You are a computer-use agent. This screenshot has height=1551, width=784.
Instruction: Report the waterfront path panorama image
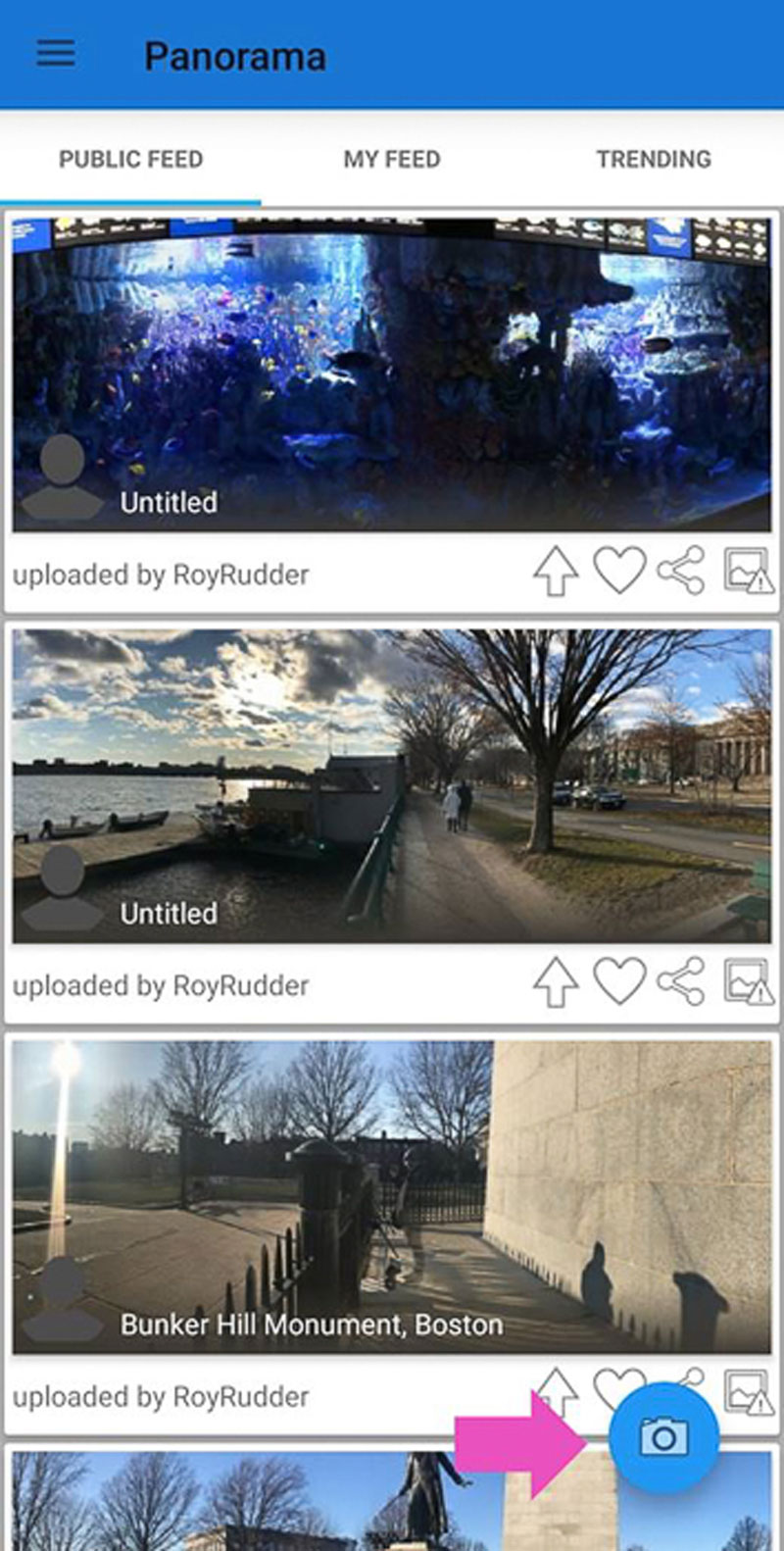748,981
